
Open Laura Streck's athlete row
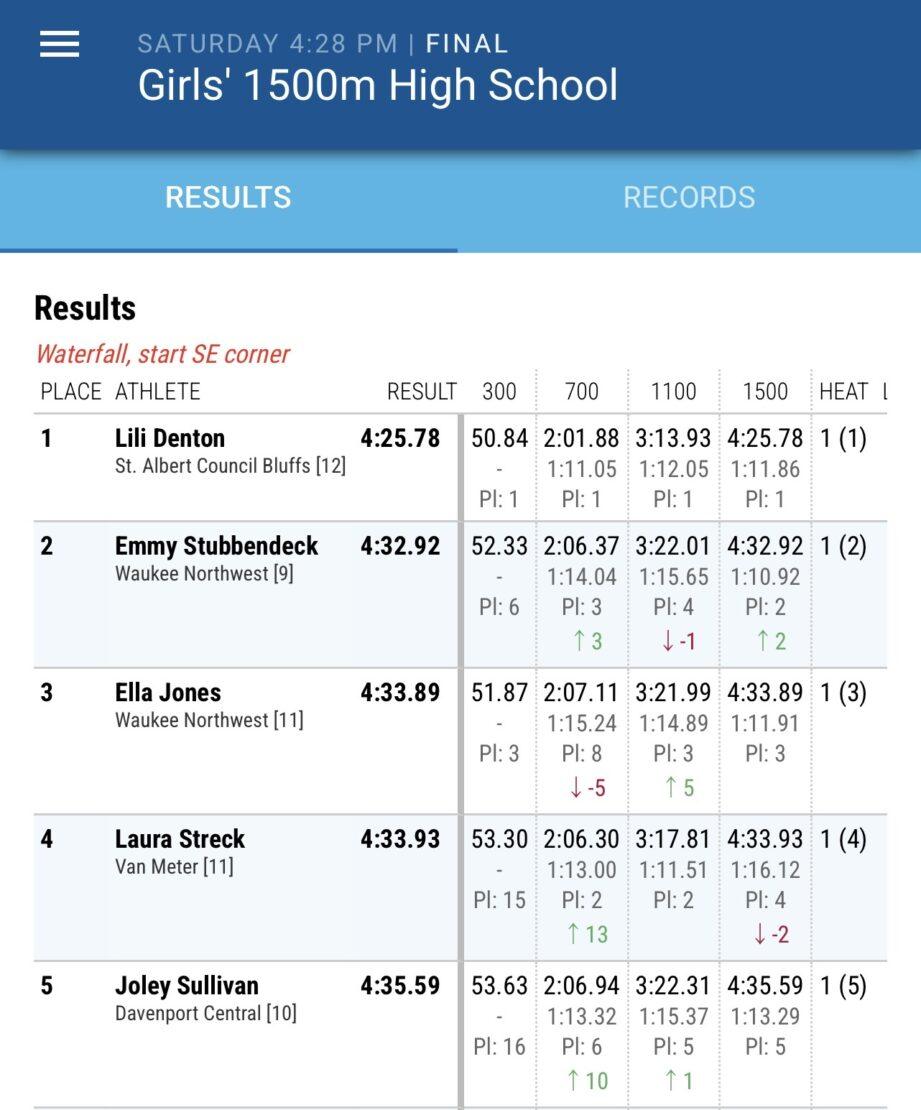(180, 838)
